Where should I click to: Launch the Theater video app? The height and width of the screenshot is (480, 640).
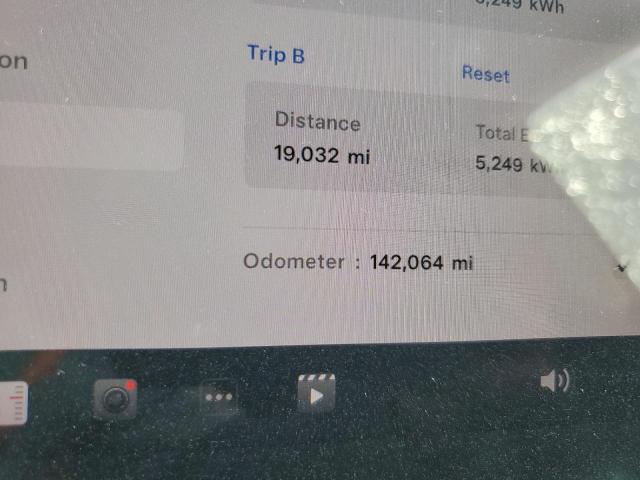(316, 392)
